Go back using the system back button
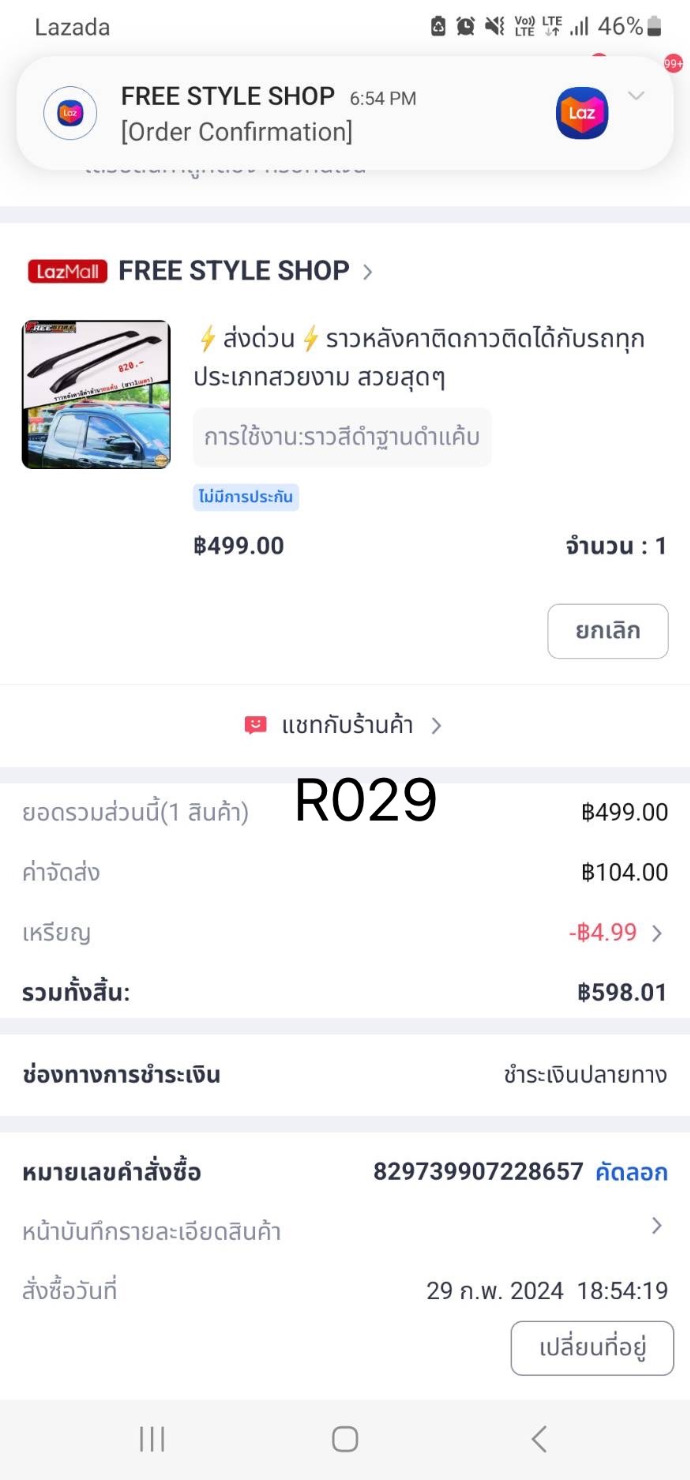This screenshot has width=690, height=1480. pos(539,1439)
